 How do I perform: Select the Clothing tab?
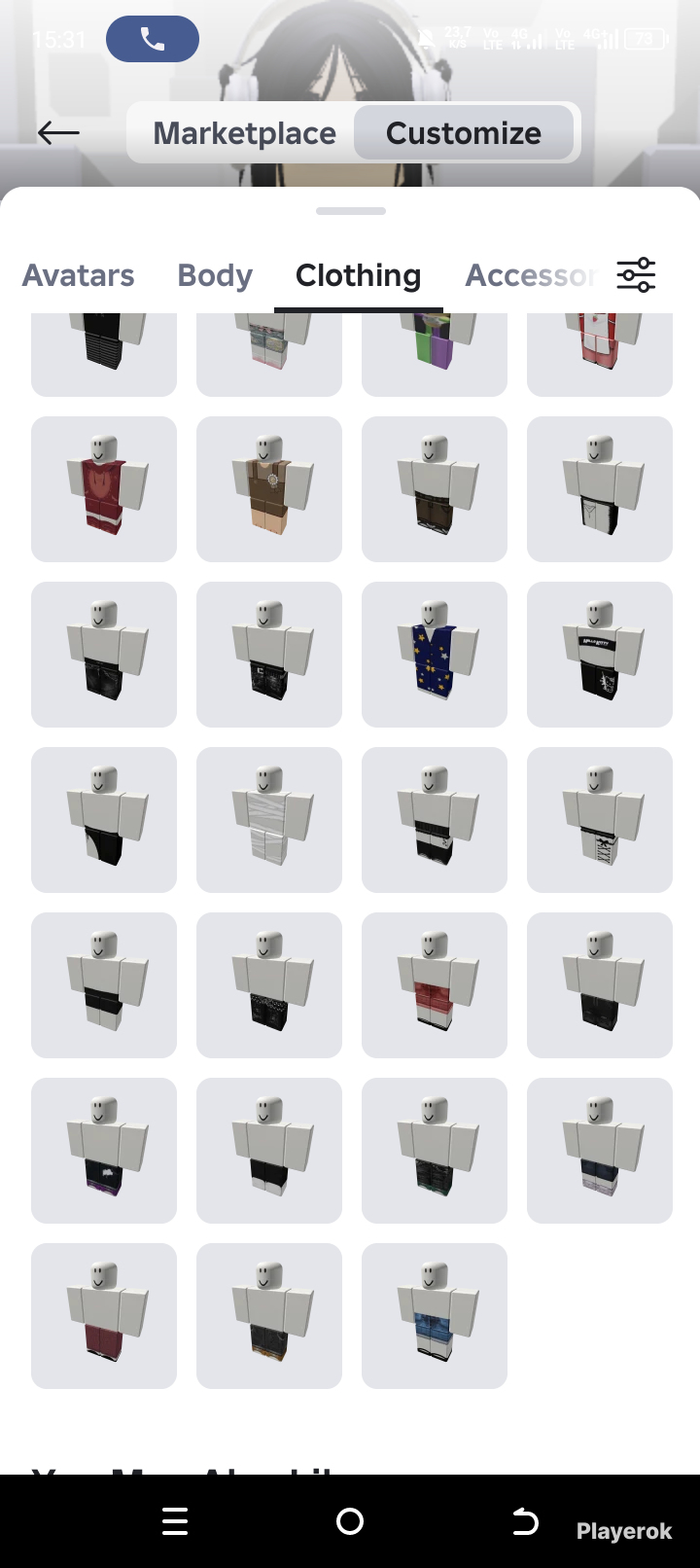tap(358, 275)
